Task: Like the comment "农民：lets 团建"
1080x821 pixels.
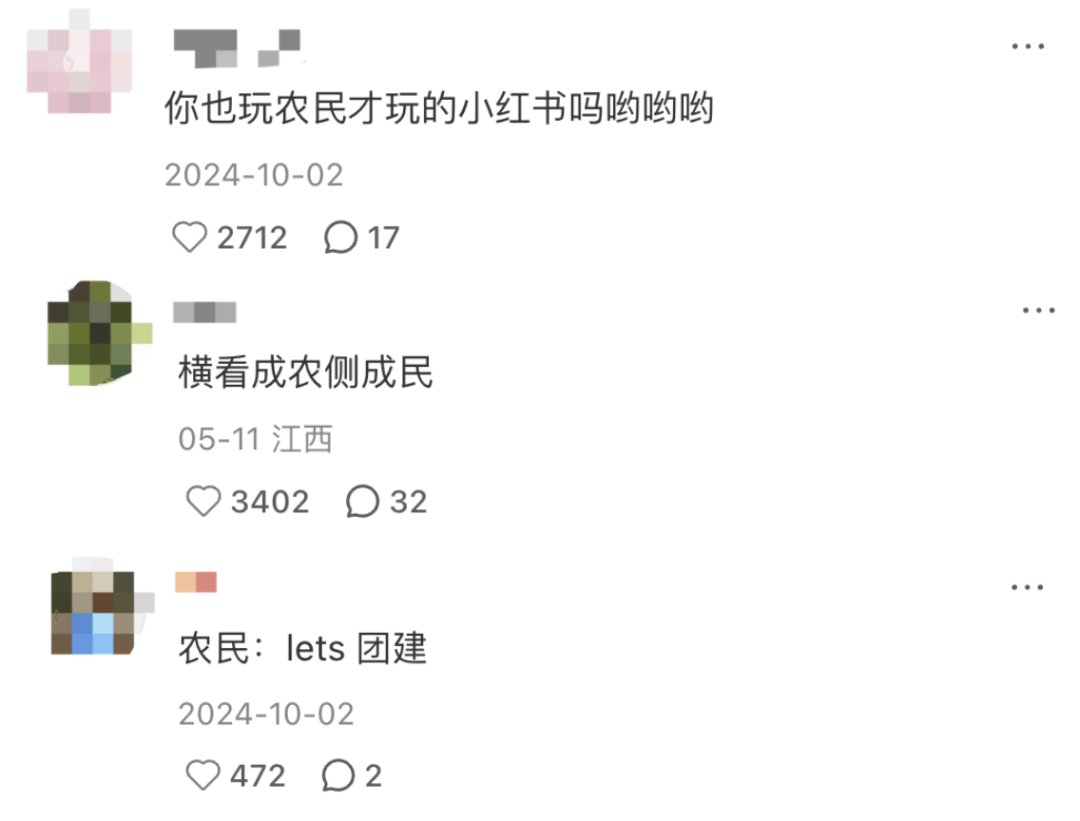Action: [203, 775]
